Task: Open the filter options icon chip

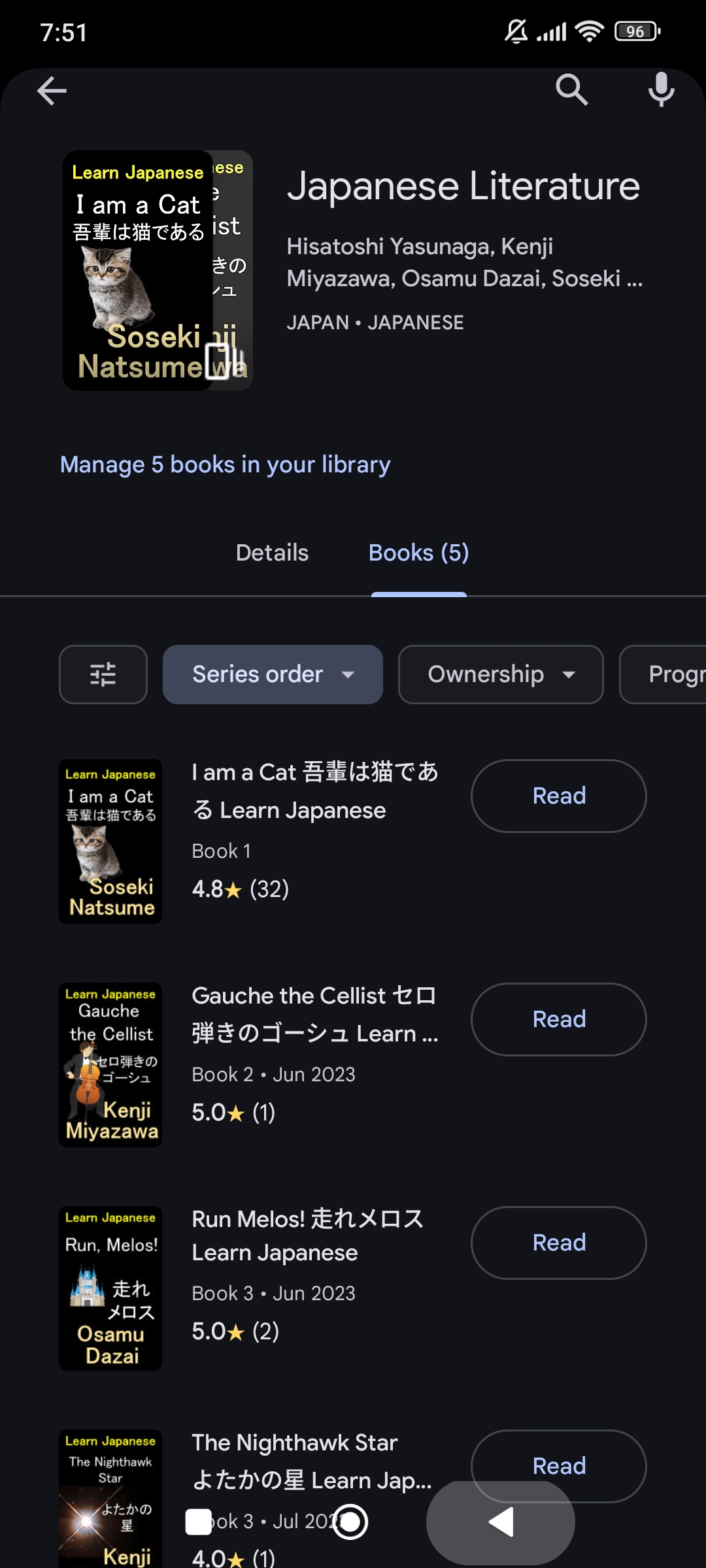Action: [103, 674]
